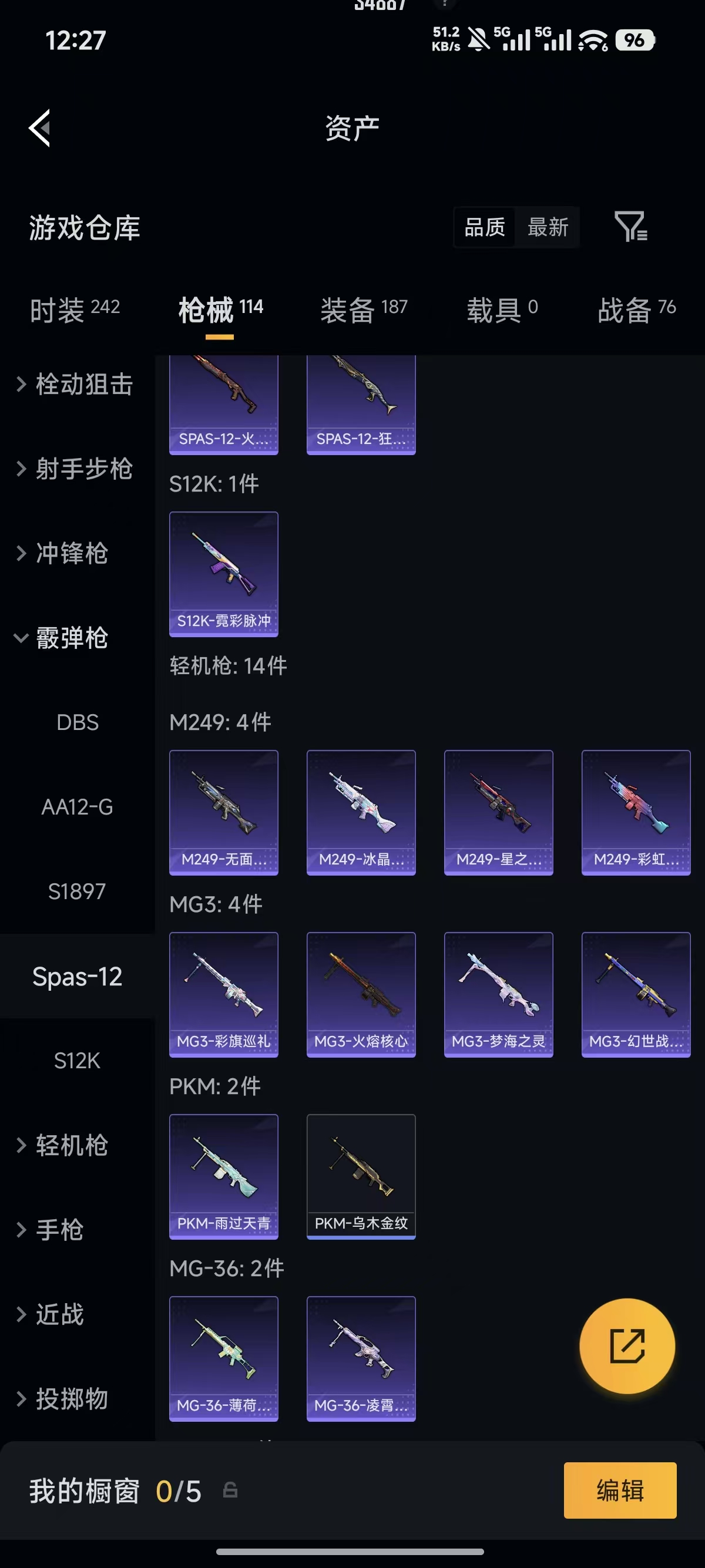
Task: Switch to the 装备 tab
Action: tap(364, 309)
